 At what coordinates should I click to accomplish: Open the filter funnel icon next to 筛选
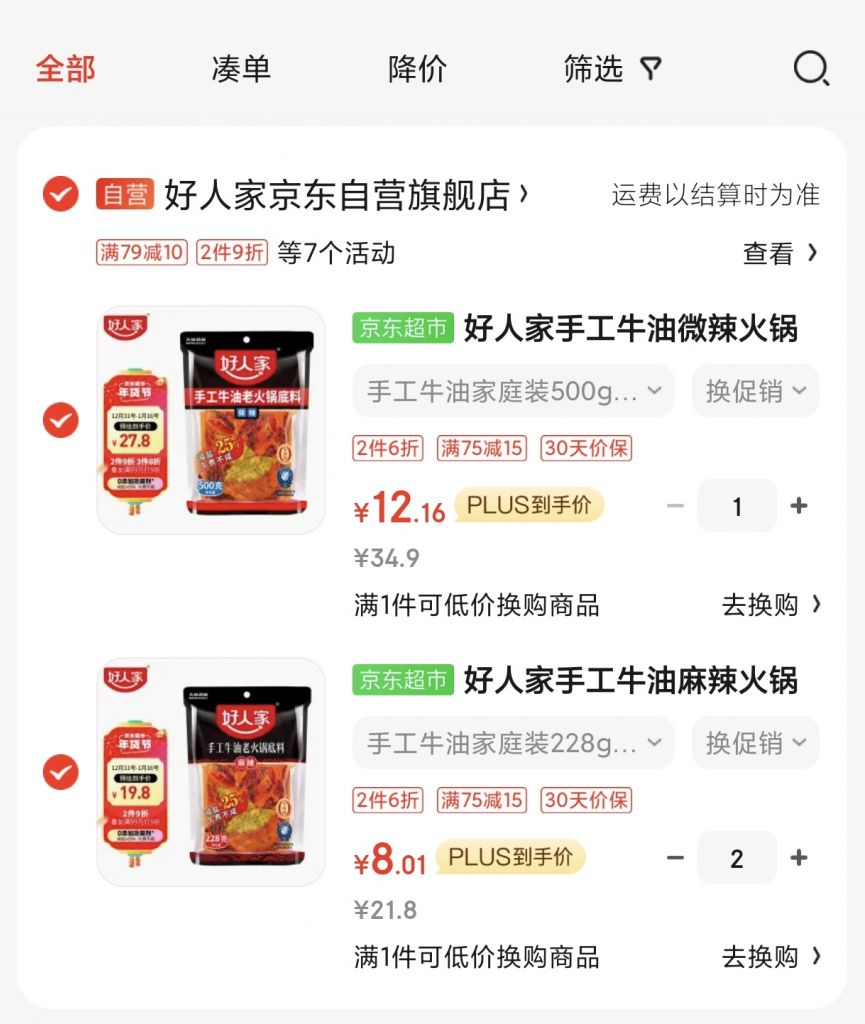coord(651,68)
